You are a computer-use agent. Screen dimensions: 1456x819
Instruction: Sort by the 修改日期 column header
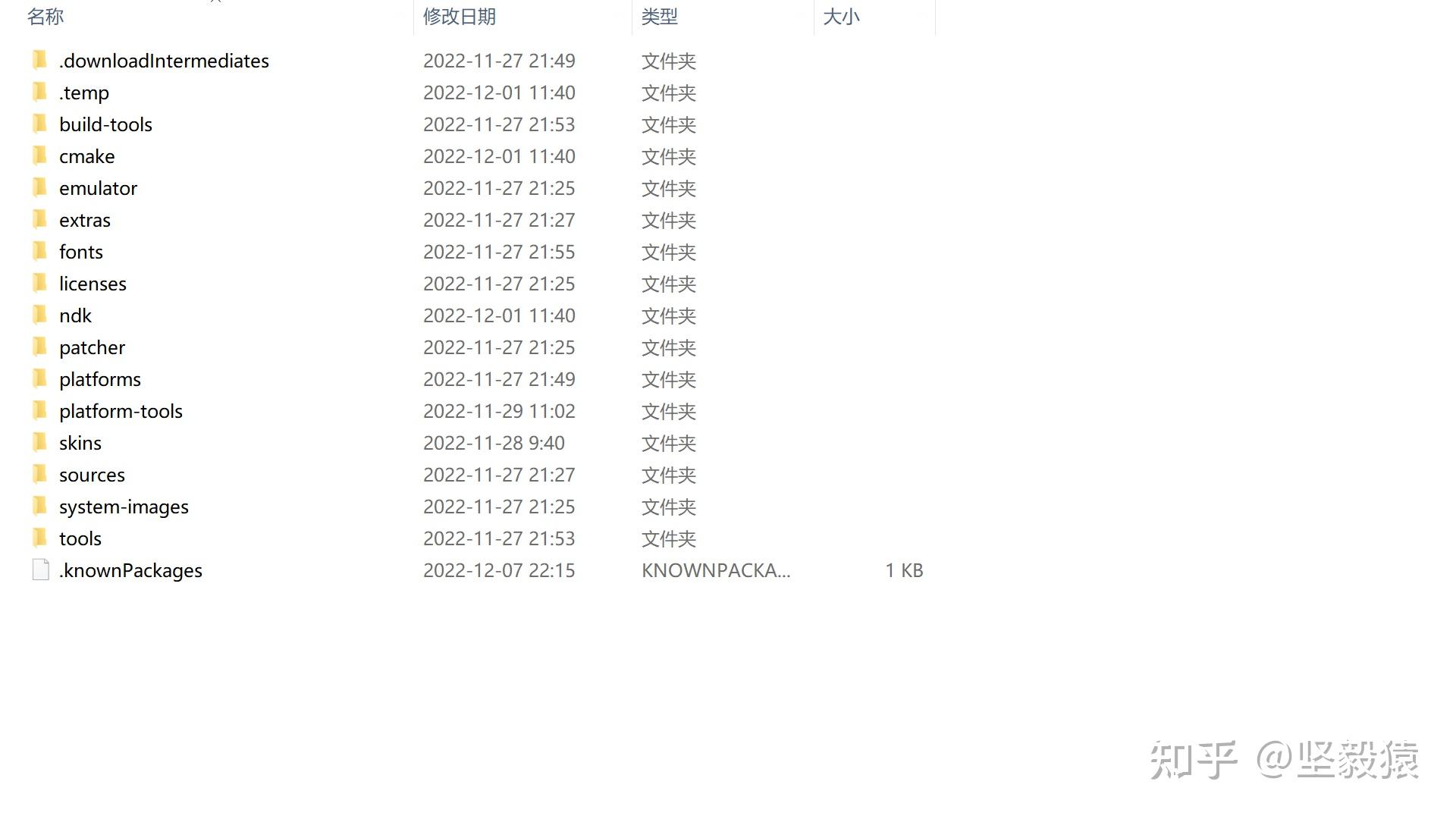pos(459,17)
